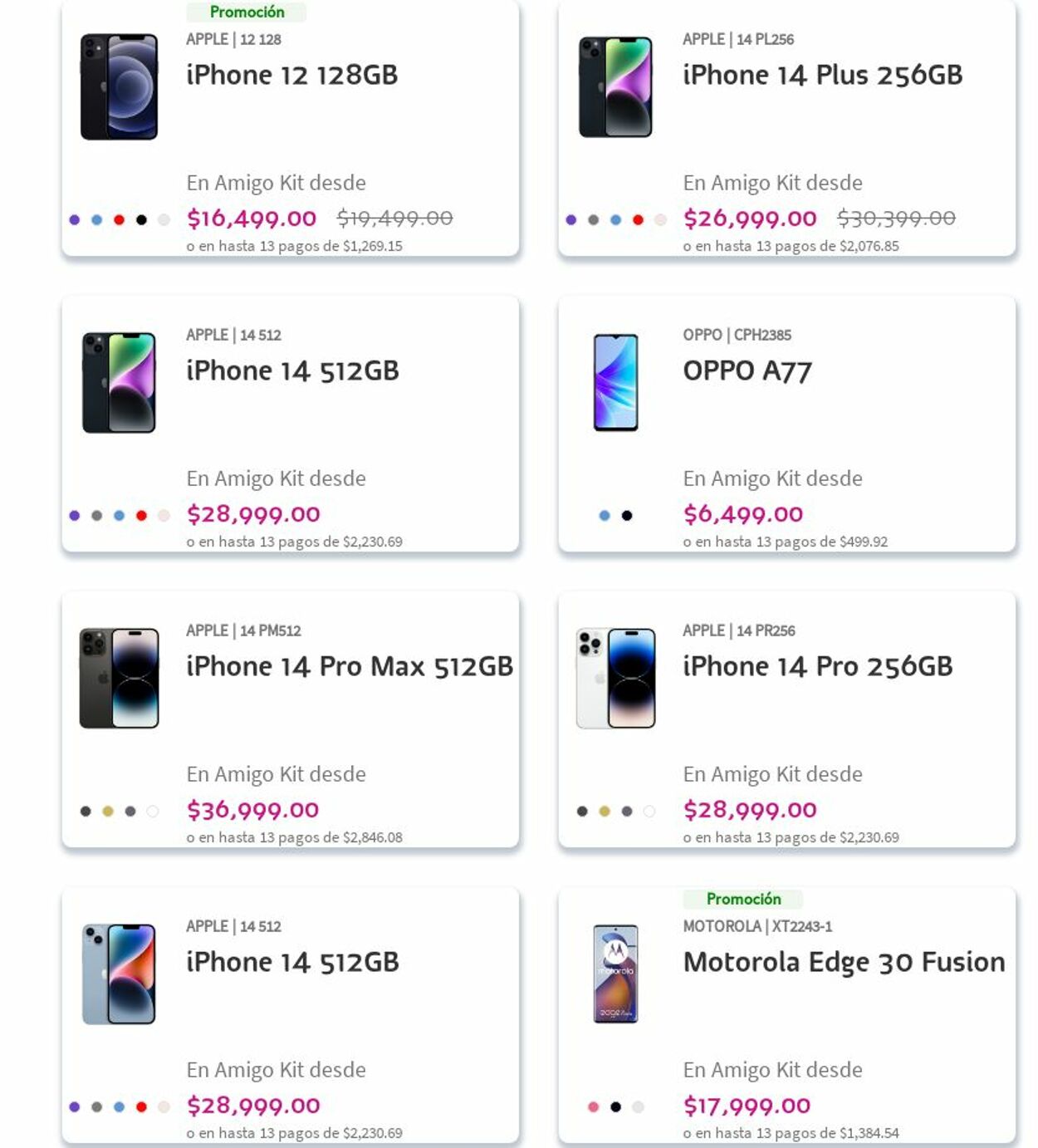Viewport: 1038px width, 1148px height.
Task: Choose the gold color for iPhone 14 Pro Max
Action: pyautogui.click(x=108, y=812)
